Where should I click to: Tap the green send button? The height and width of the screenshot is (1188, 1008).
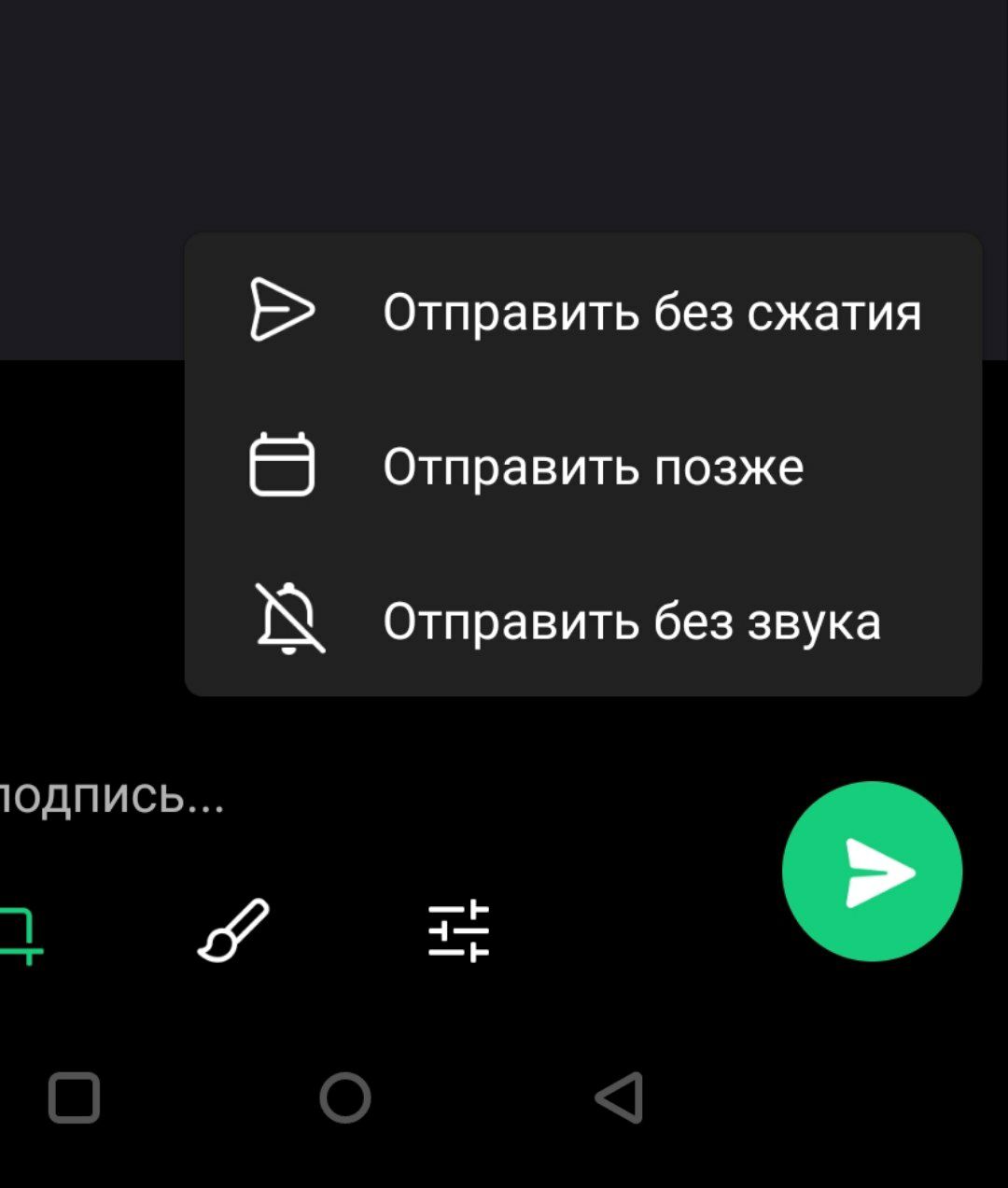click(x=872, y=871)
